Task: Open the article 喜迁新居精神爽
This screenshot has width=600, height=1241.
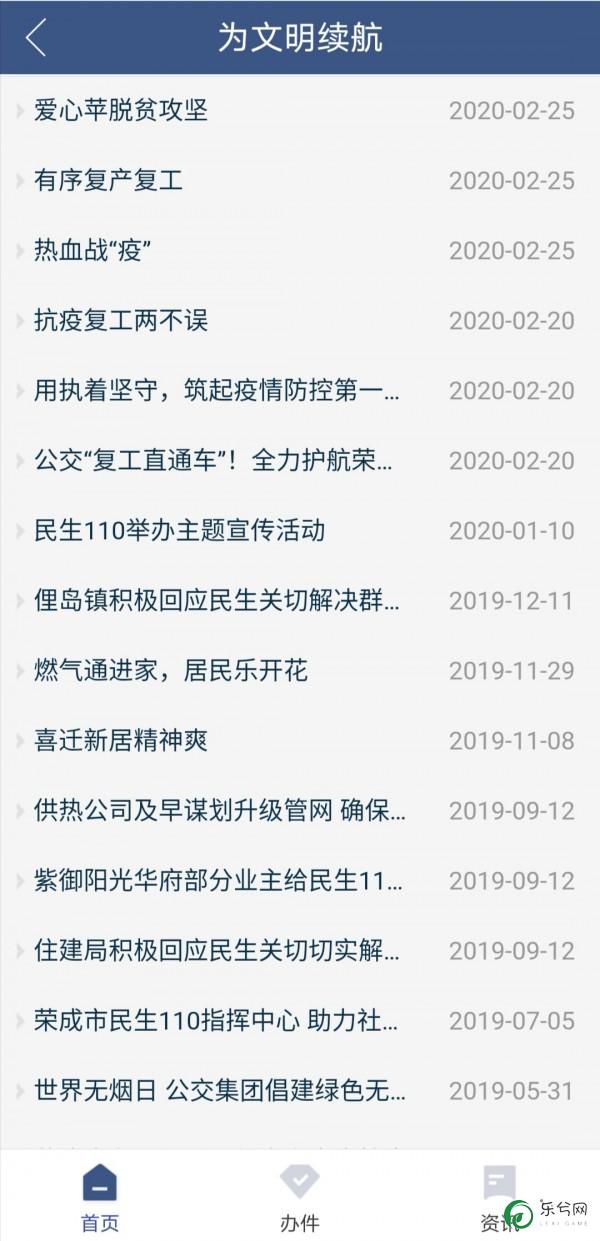Action: coord(300,740)
